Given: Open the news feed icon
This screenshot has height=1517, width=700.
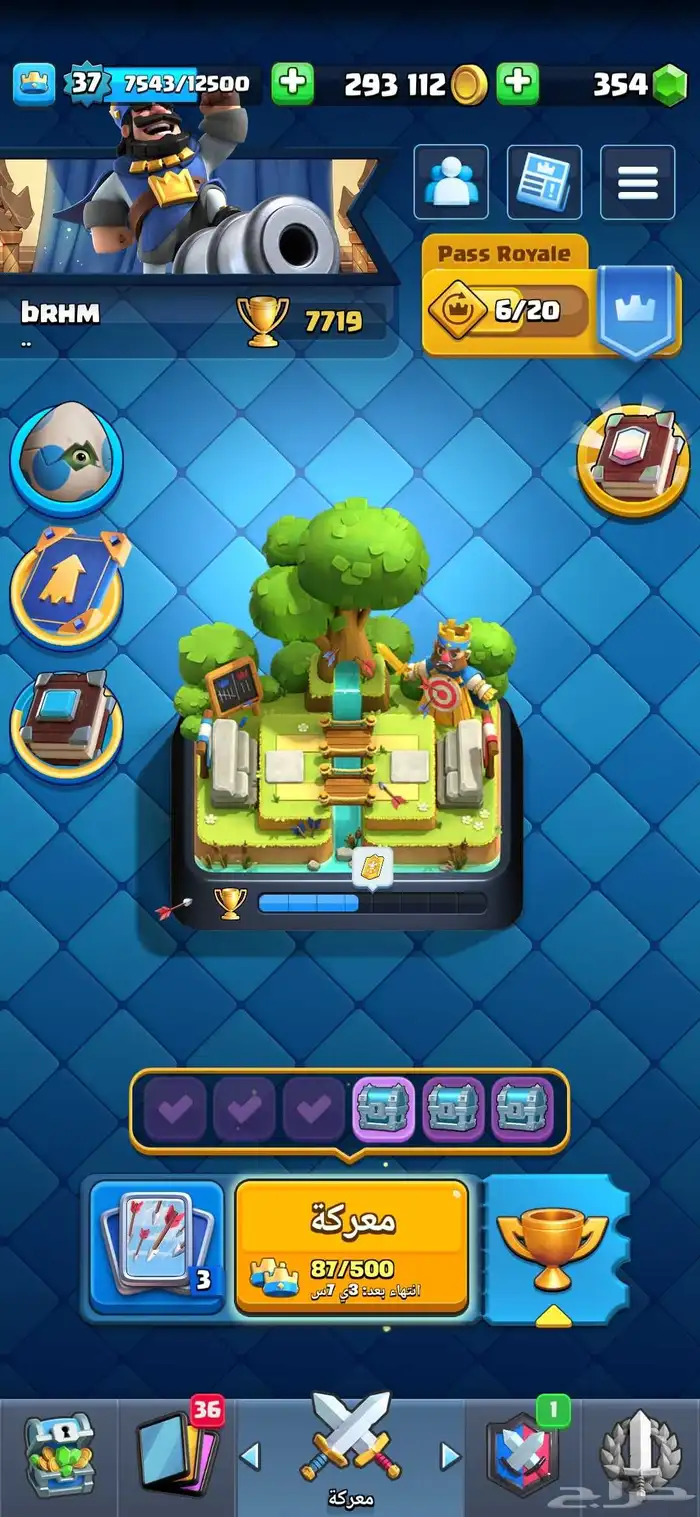Looking at the screenshot, I should click(x=544, y=183).
